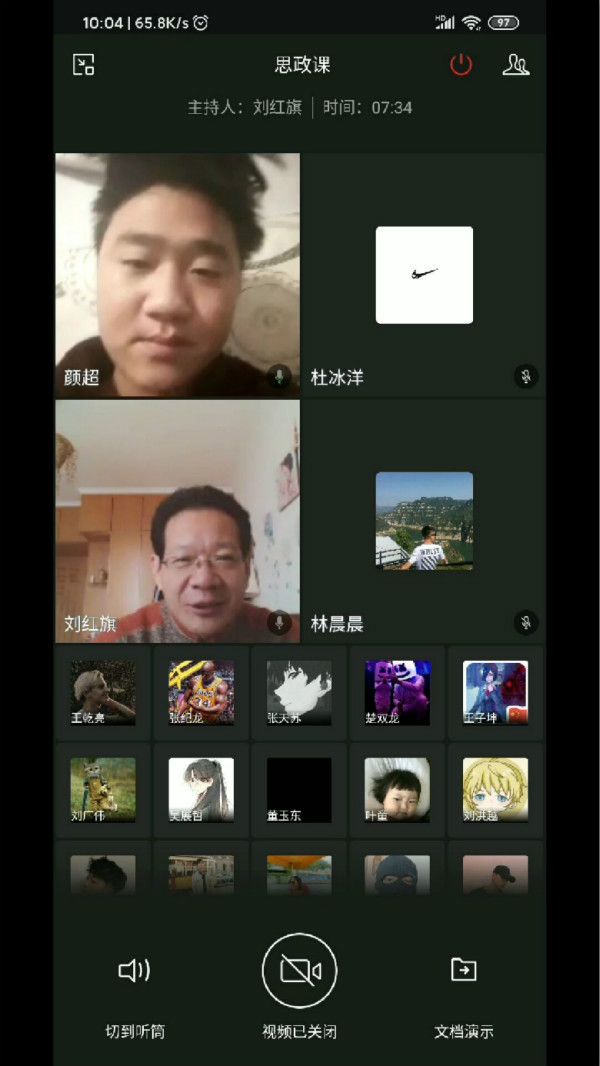Open the participants list
600x1066 pixels.
pyautogui.click(x=516, y=65)
